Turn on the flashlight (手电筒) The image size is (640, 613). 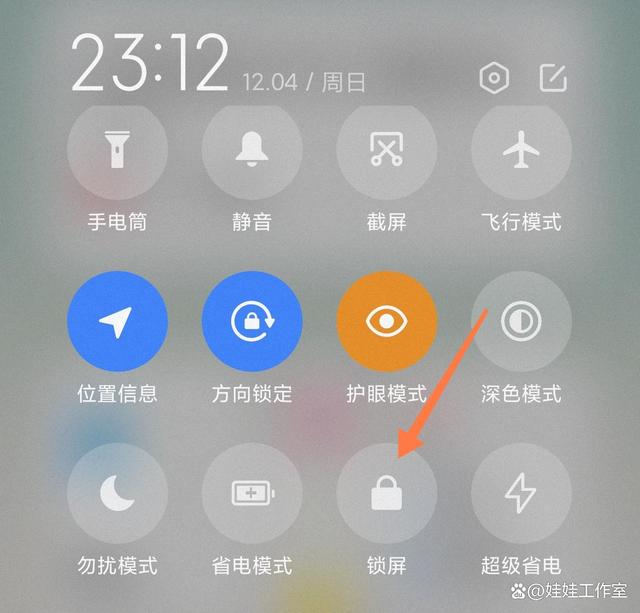[x=117, y=151]
